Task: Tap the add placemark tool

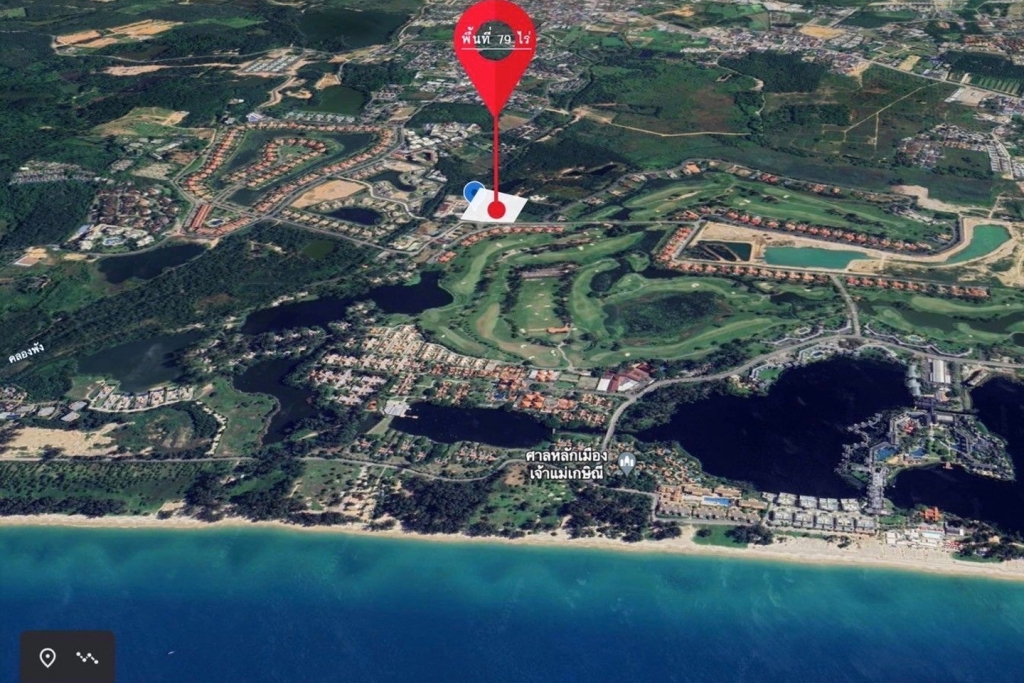Action: point(47,657)
